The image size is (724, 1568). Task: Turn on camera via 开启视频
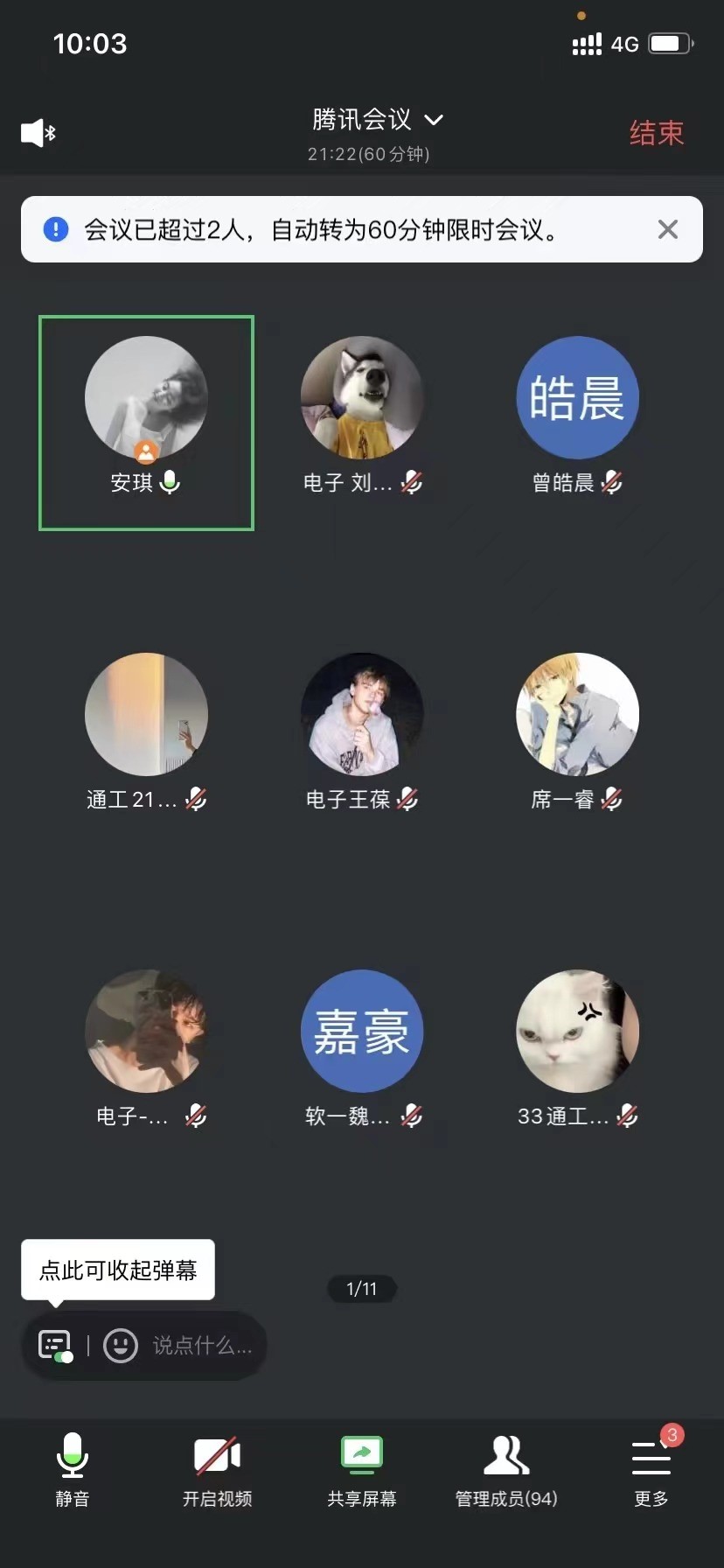point(217,1468)
